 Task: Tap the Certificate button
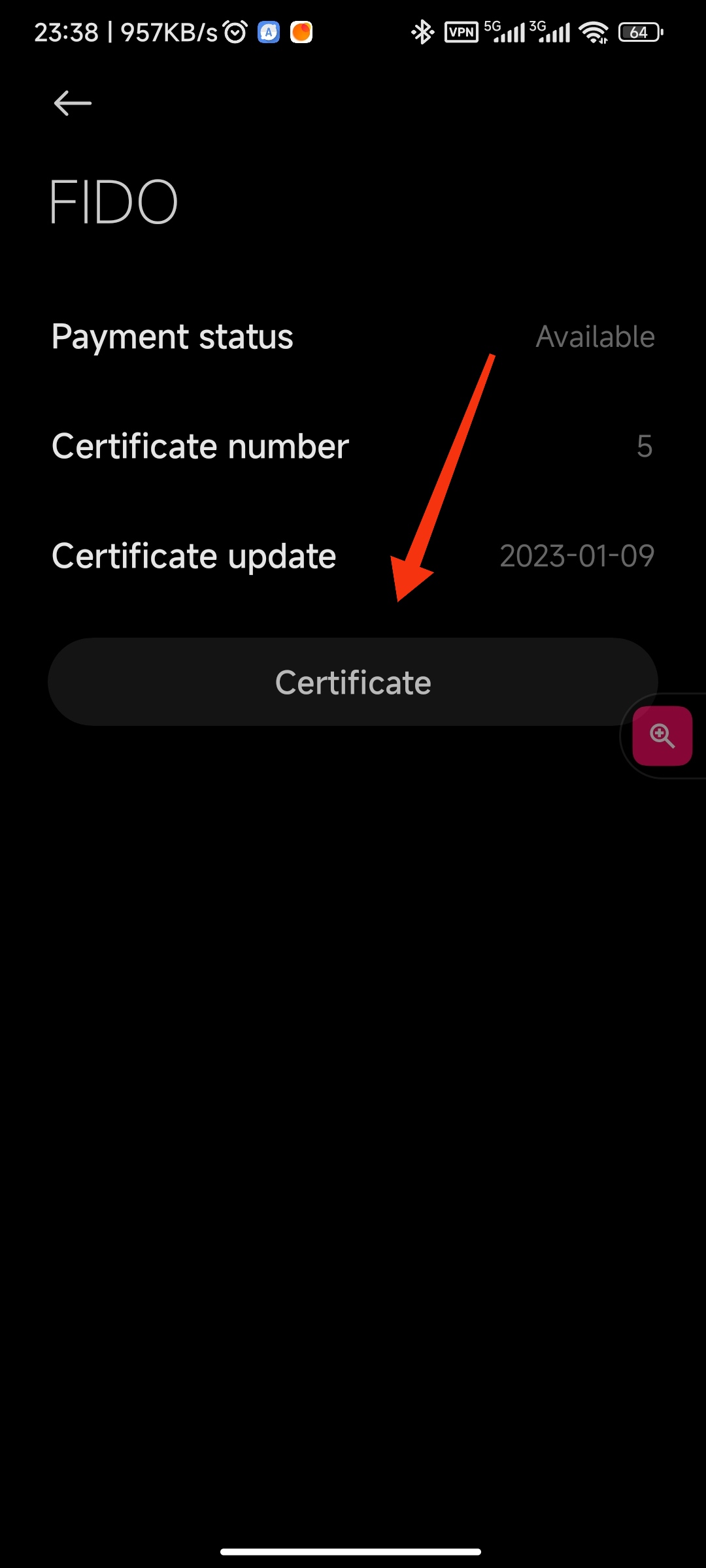(353, 682)
